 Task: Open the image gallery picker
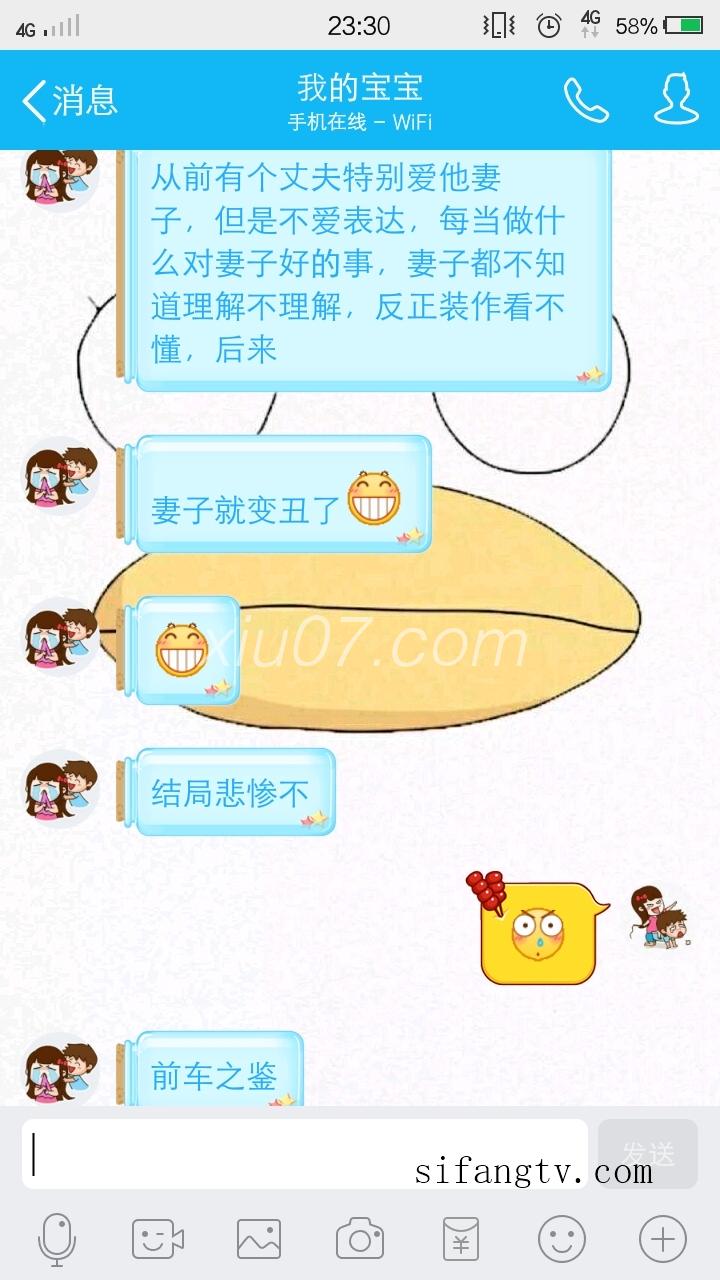[x=259, y=1240]
